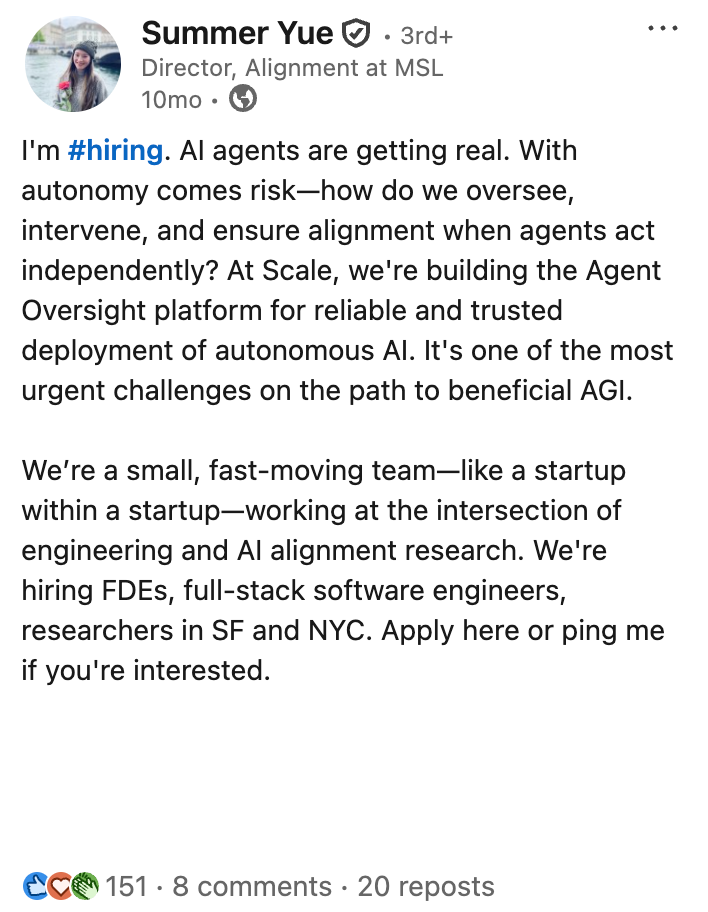The width and height of the screenshot is (708, 912).
Task: Open the post's three-dot overflow menu
Action: click(x=663, y=29)
